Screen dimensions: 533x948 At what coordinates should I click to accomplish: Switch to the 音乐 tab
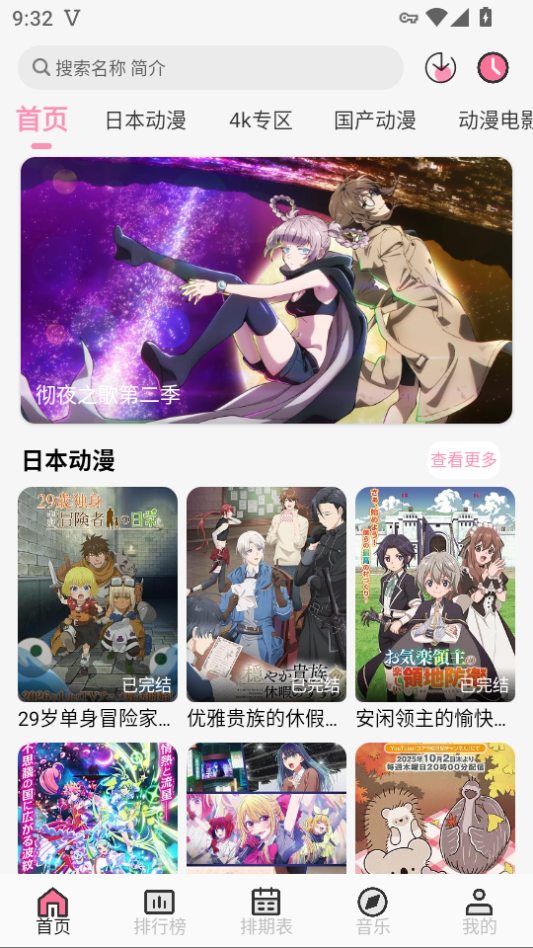click(x=373, y=911)
